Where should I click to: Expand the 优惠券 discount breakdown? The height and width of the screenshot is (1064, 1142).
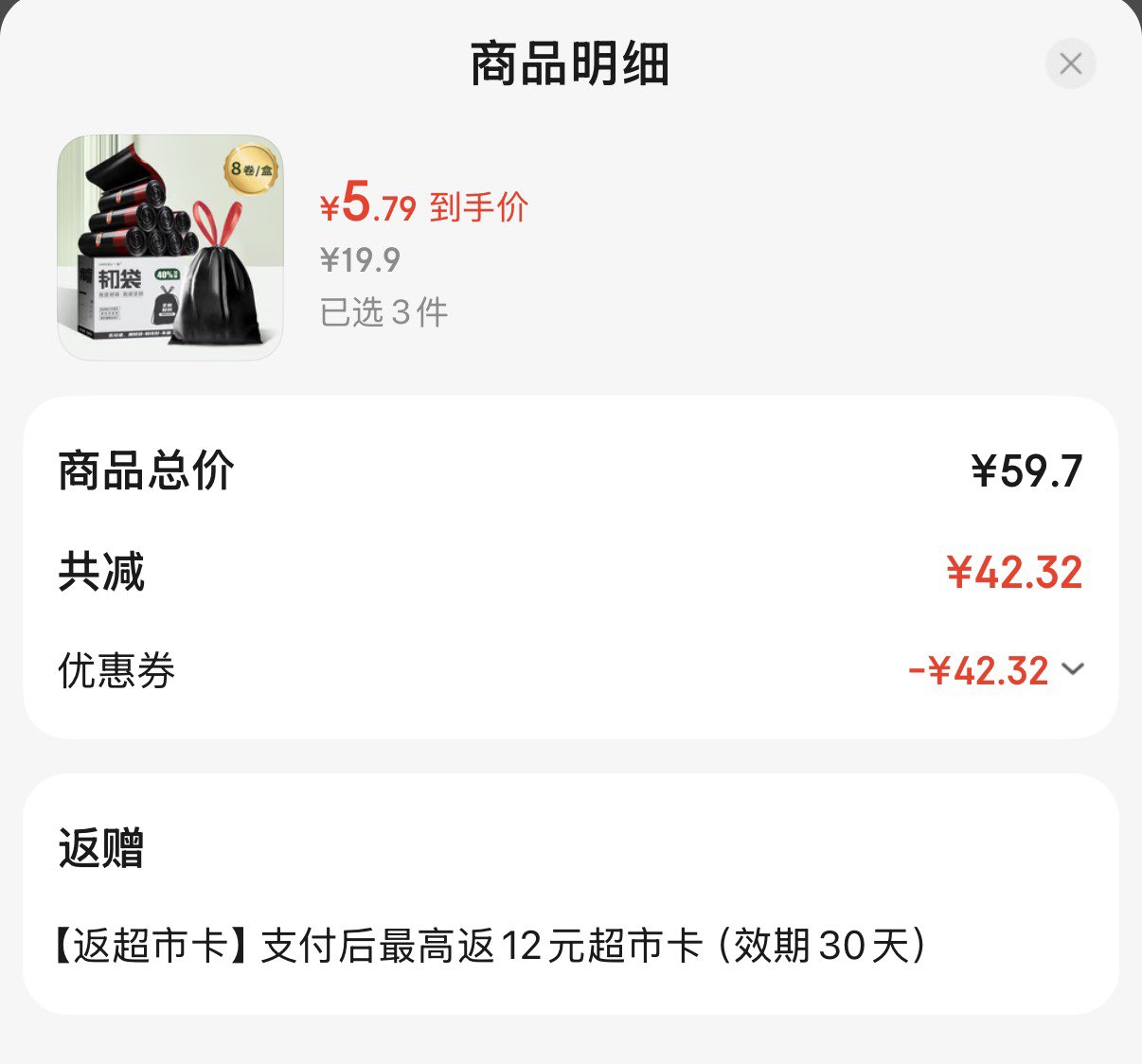[1072, 669]
